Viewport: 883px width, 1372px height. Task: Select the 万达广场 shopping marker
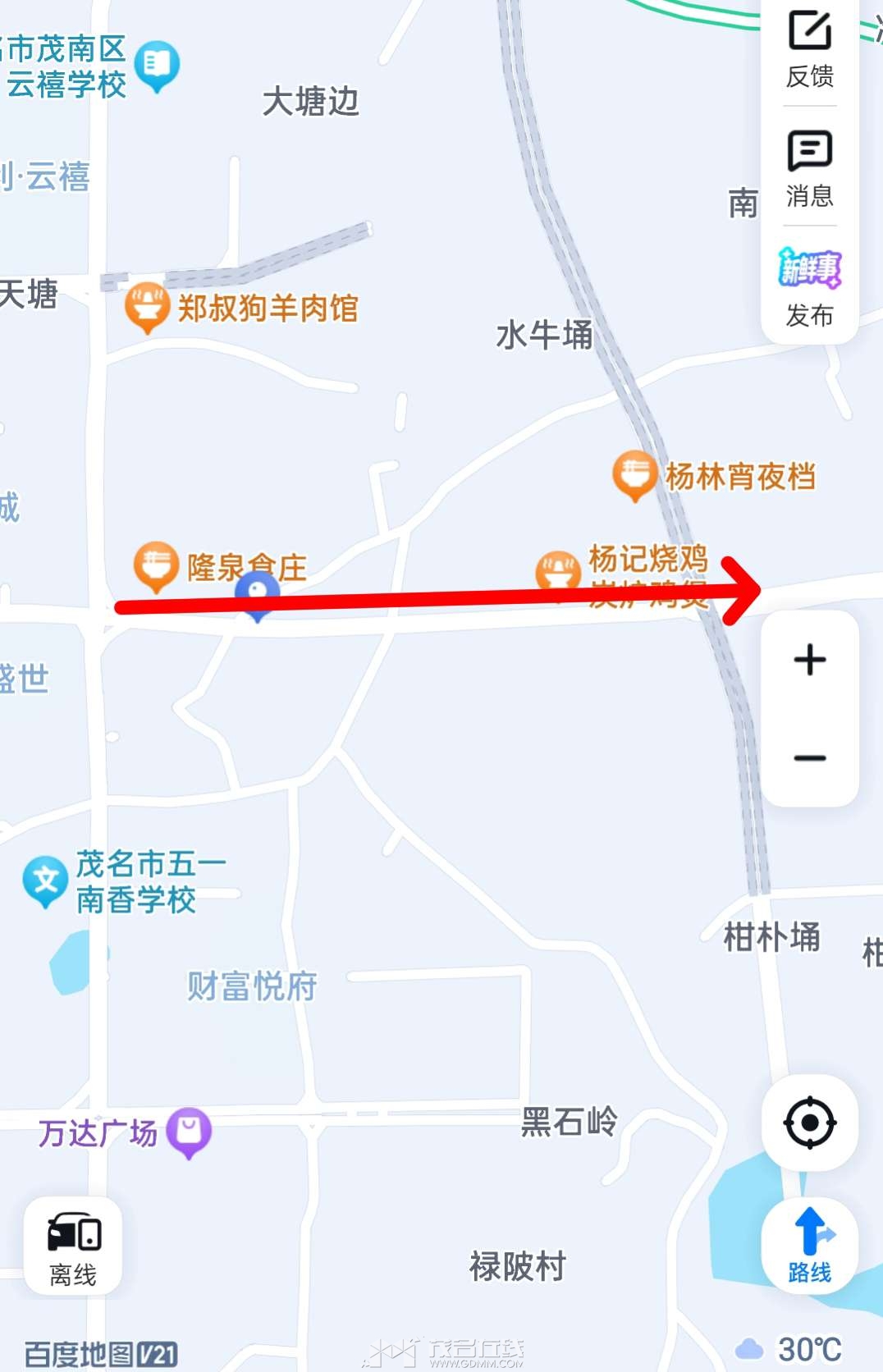tap(190, 1132)
